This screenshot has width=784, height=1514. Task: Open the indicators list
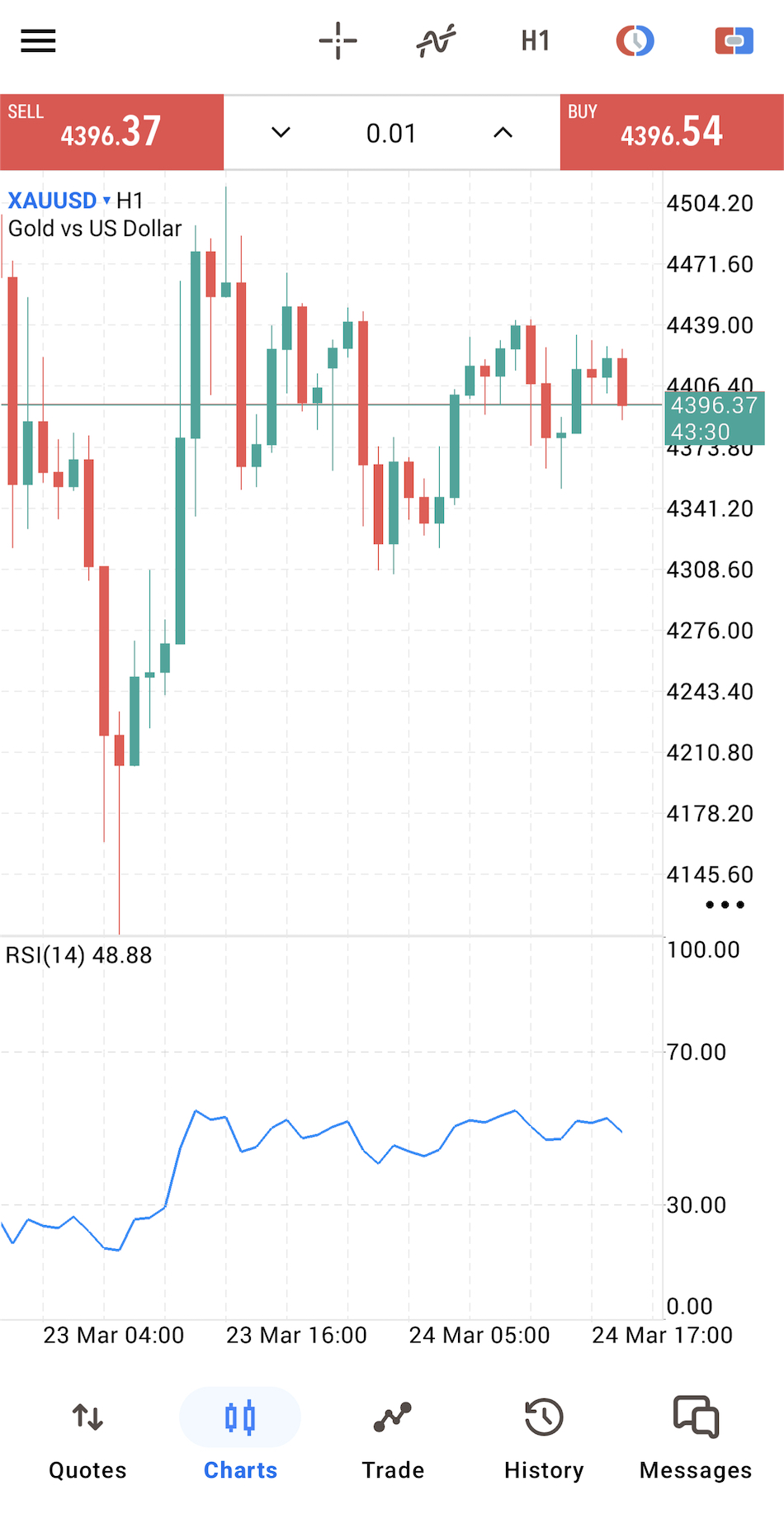[x=436, y=40]
